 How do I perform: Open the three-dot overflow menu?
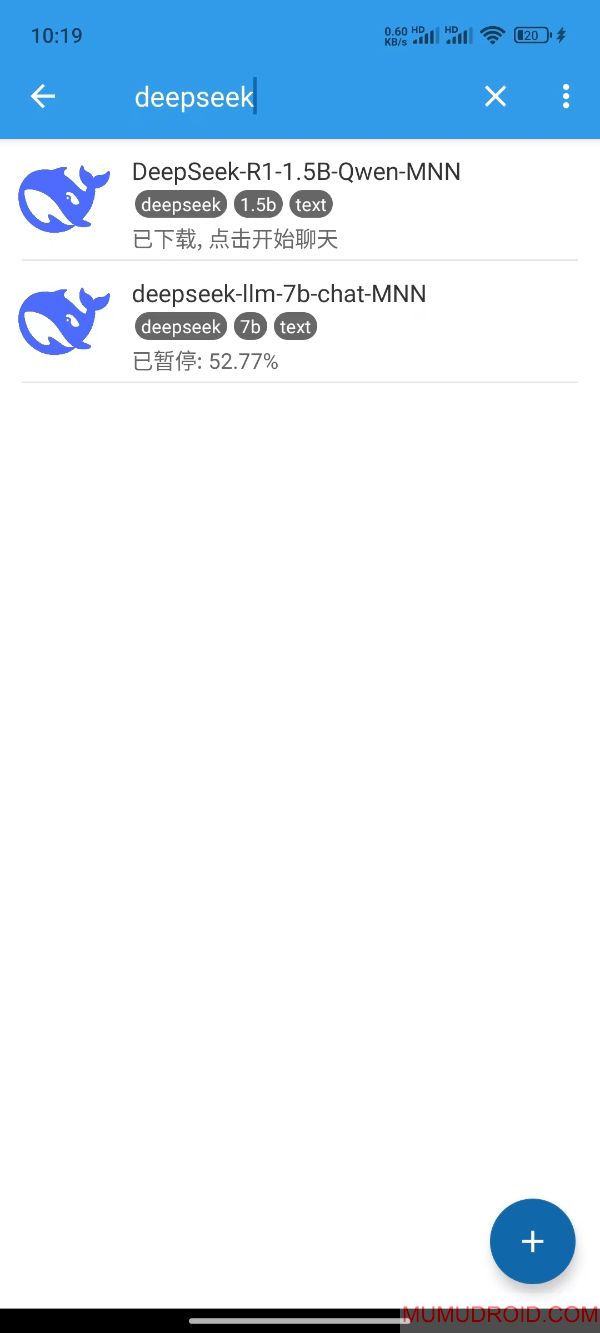tap(566, 96)
